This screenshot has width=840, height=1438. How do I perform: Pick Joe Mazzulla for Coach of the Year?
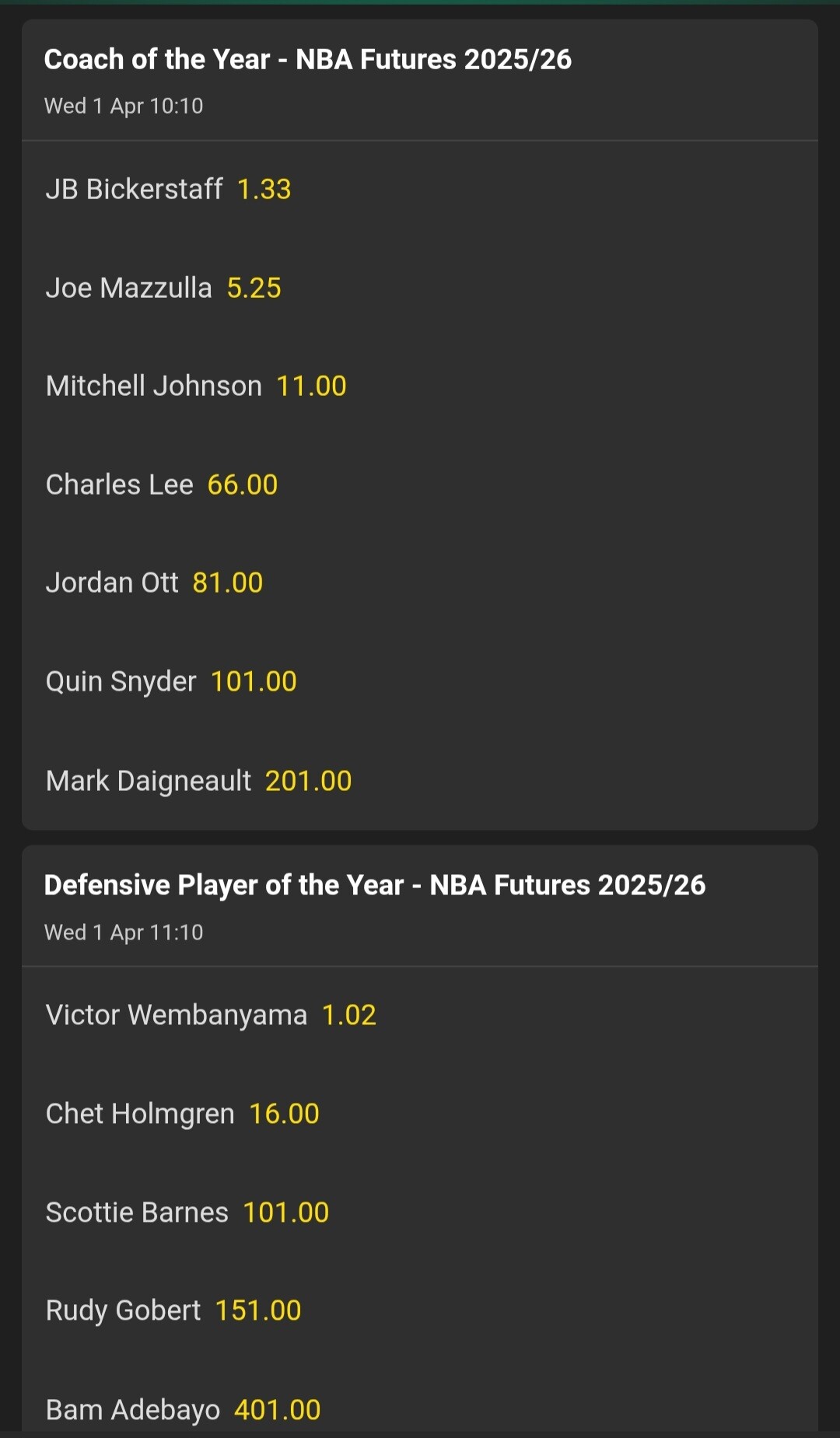pos(163,288)
